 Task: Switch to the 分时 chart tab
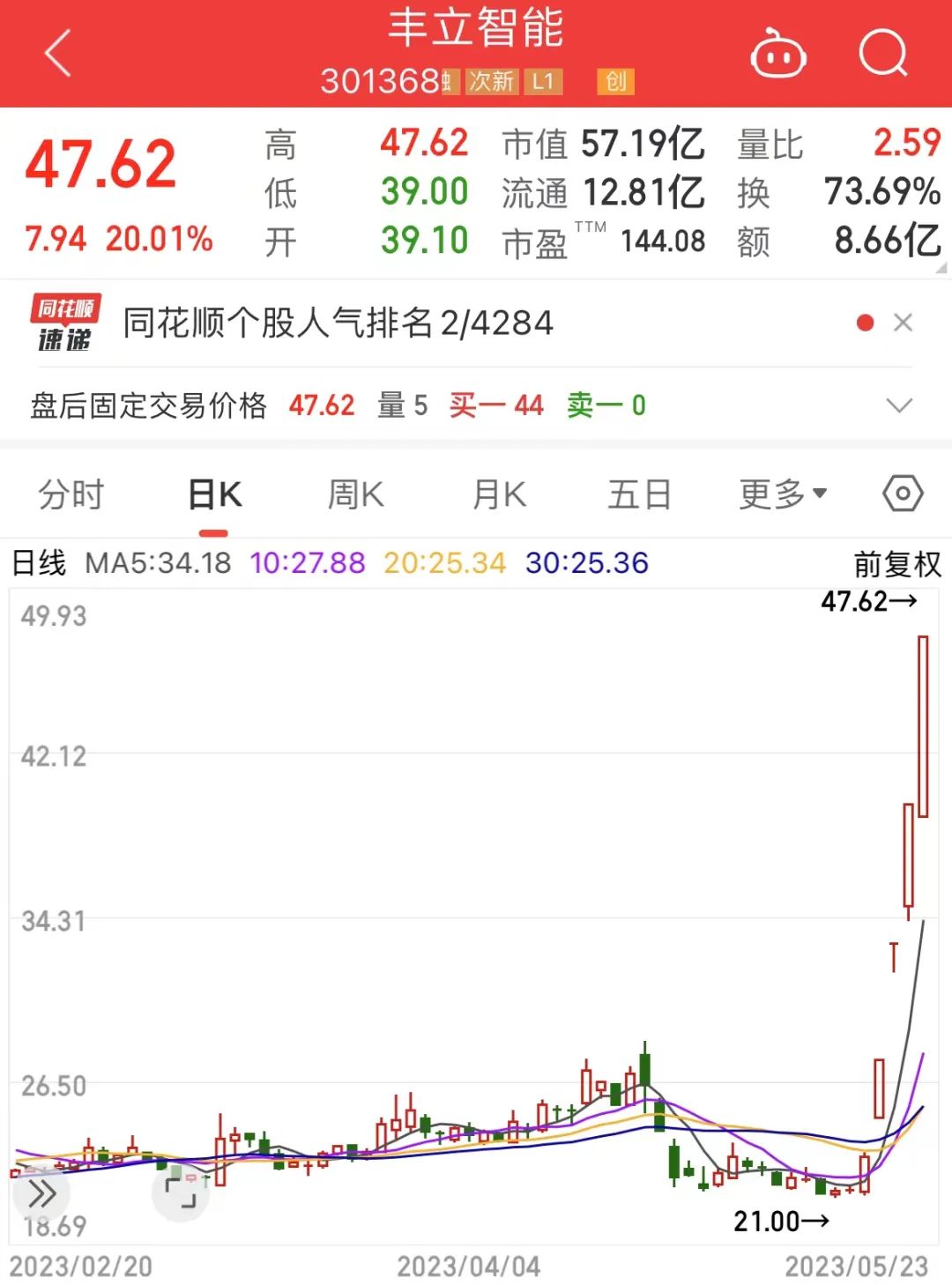71,494
